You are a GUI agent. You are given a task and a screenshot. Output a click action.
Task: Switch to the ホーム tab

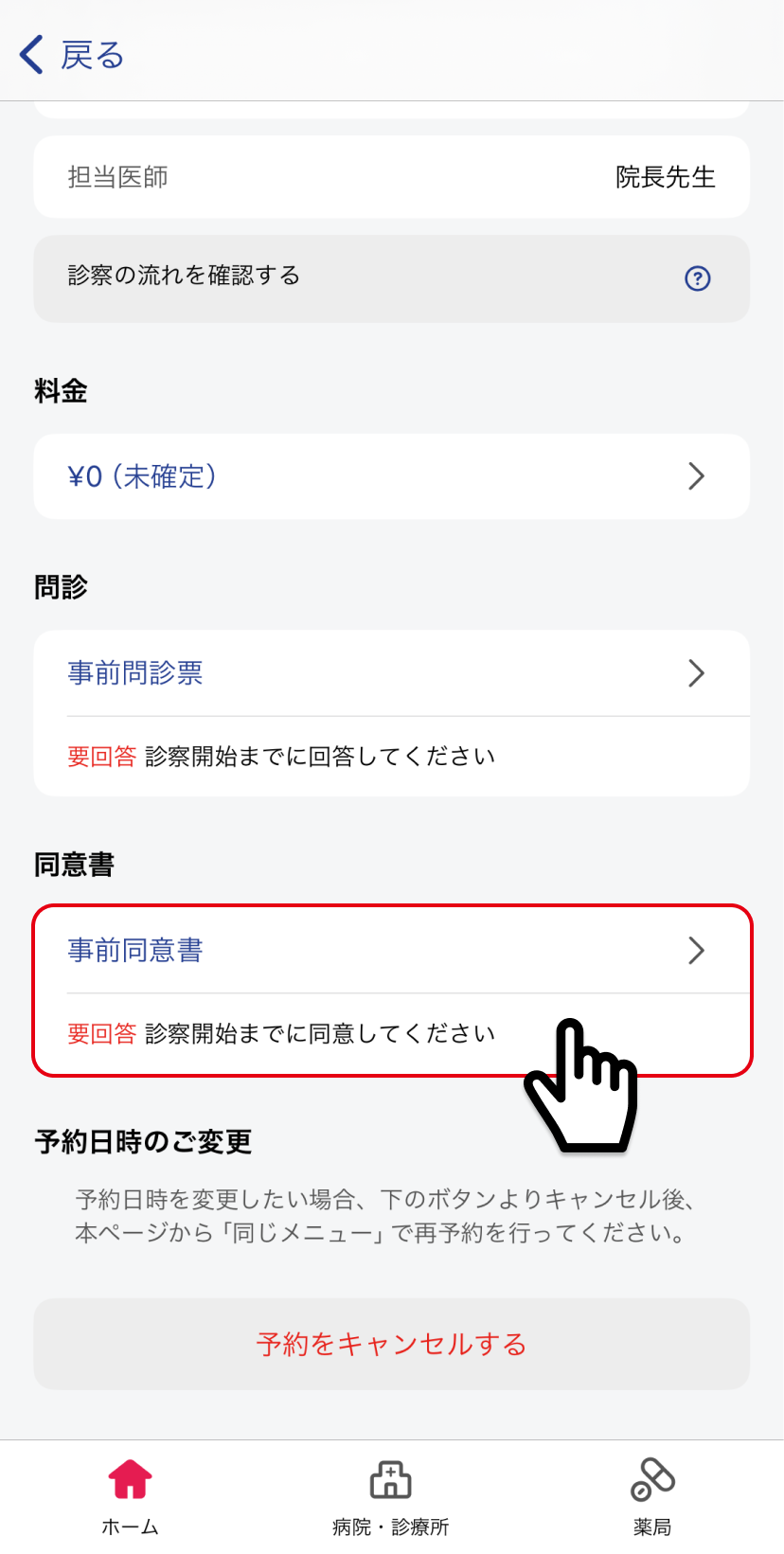131,1495
